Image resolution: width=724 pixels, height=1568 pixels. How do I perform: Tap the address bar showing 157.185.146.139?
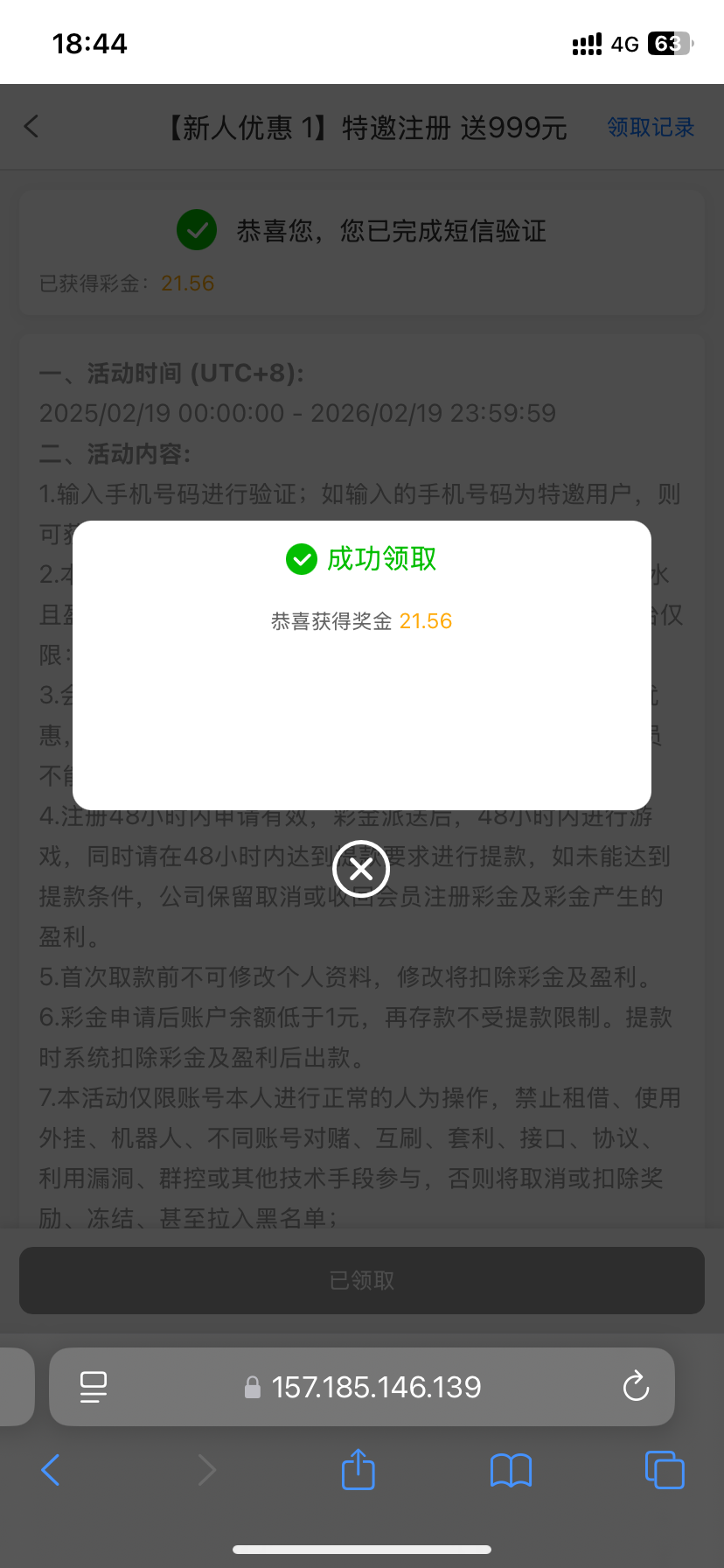(x=362, y=1387)
